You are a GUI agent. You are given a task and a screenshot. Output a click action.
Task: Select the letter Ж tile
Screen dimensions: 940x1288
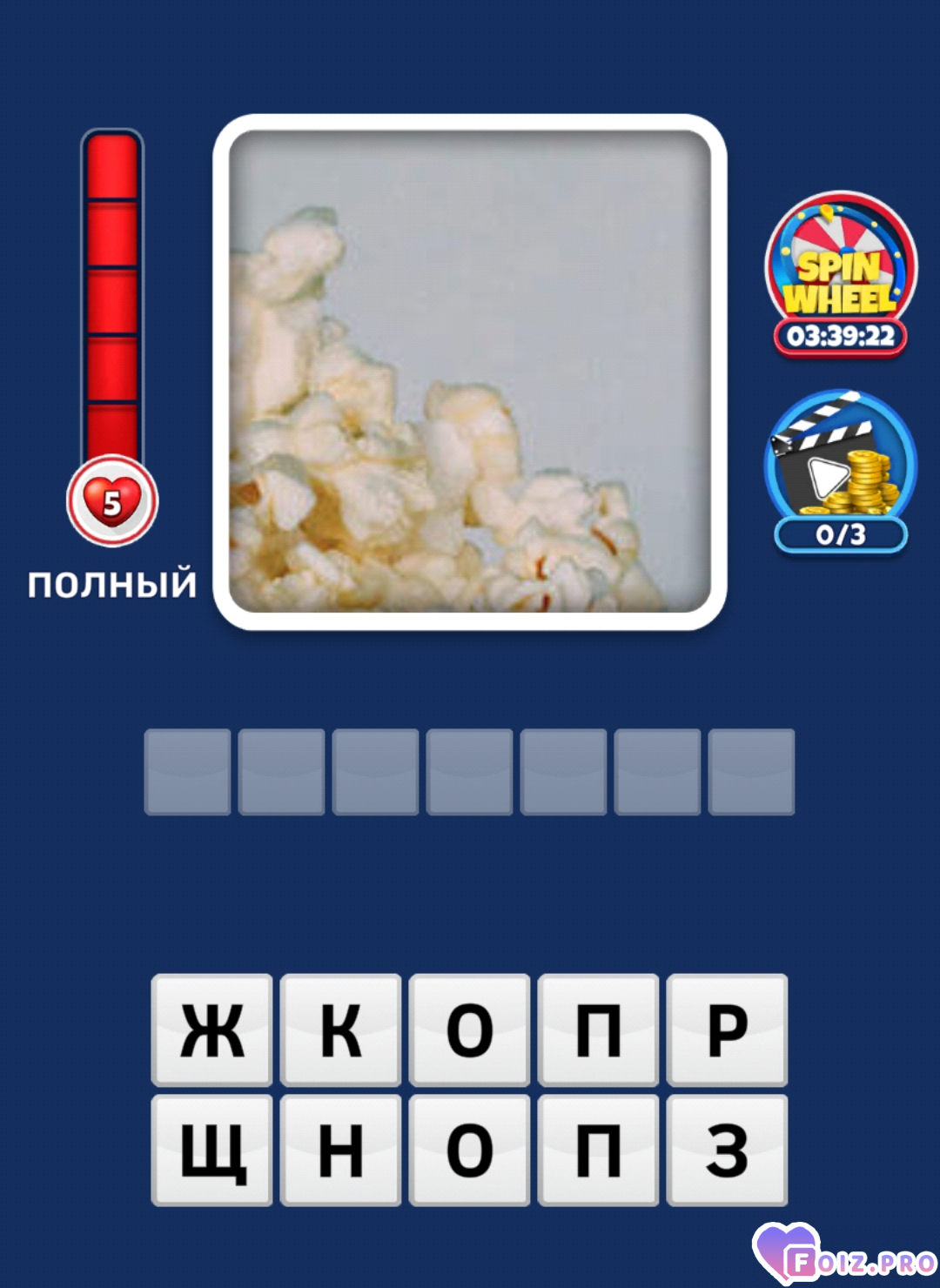[x=211, y=1030]
